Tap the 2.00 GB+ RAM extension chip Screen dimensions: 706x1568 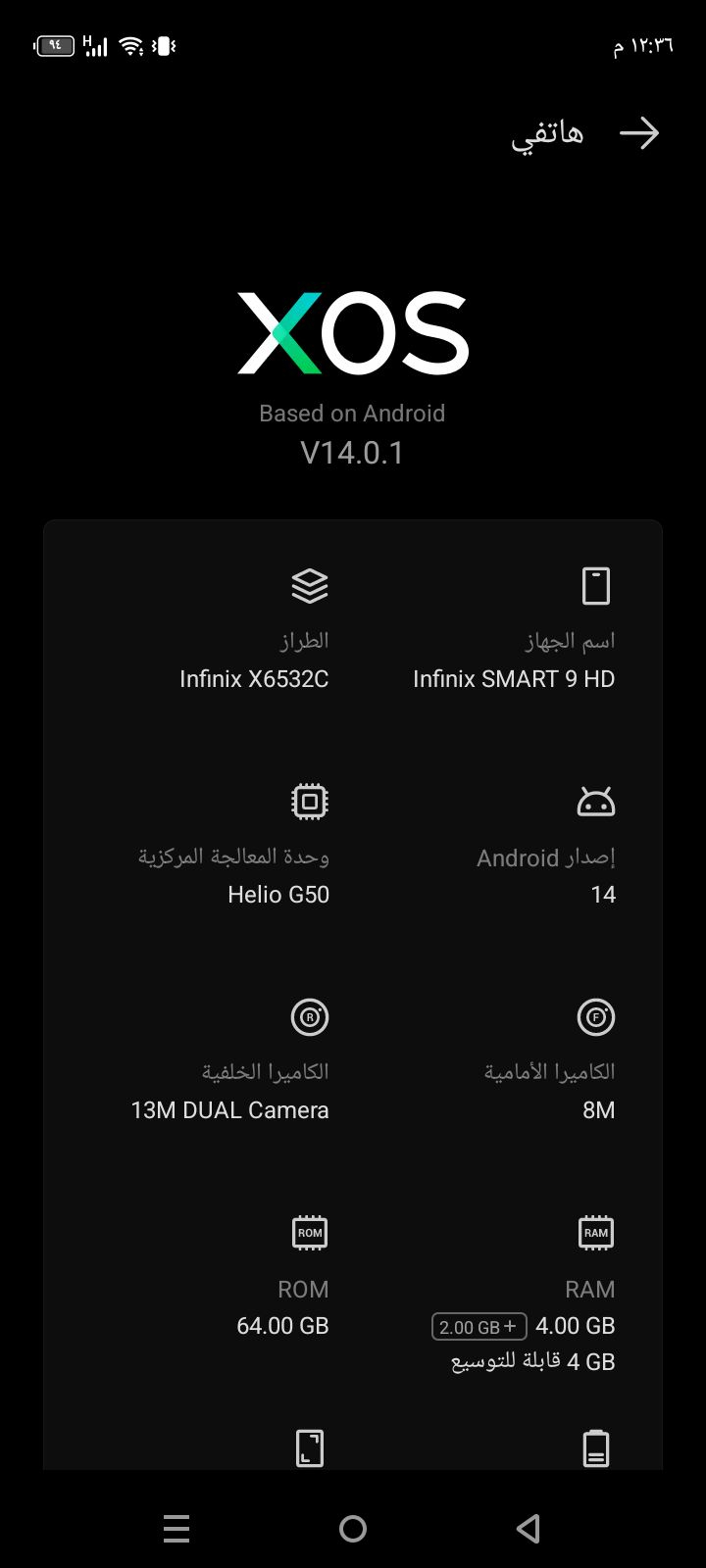(x=479, y=1326)
